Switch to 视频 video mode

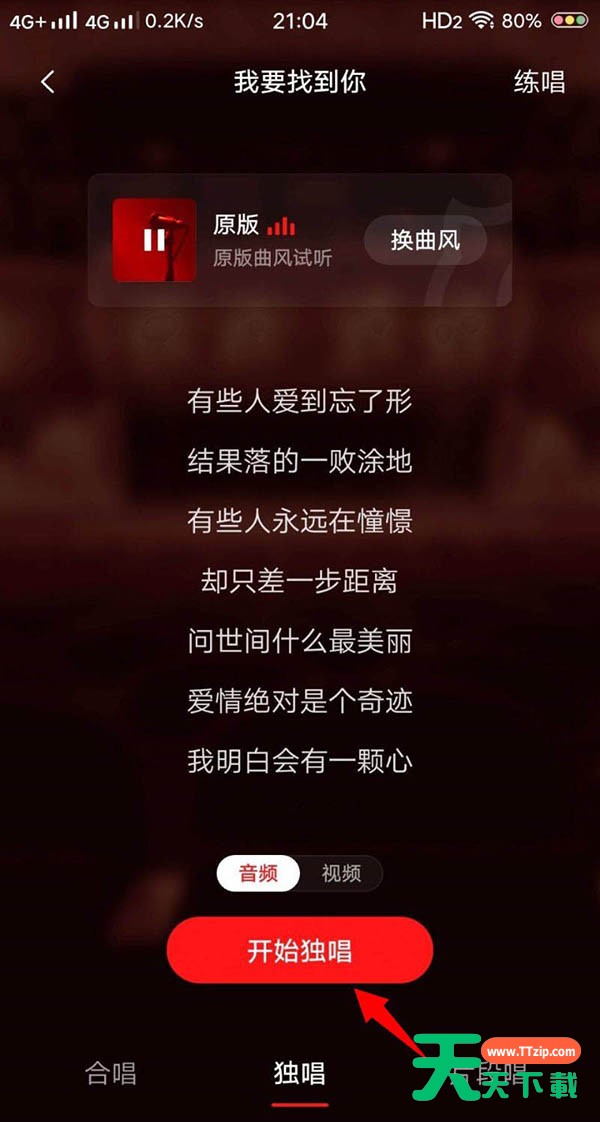point(341,873)
